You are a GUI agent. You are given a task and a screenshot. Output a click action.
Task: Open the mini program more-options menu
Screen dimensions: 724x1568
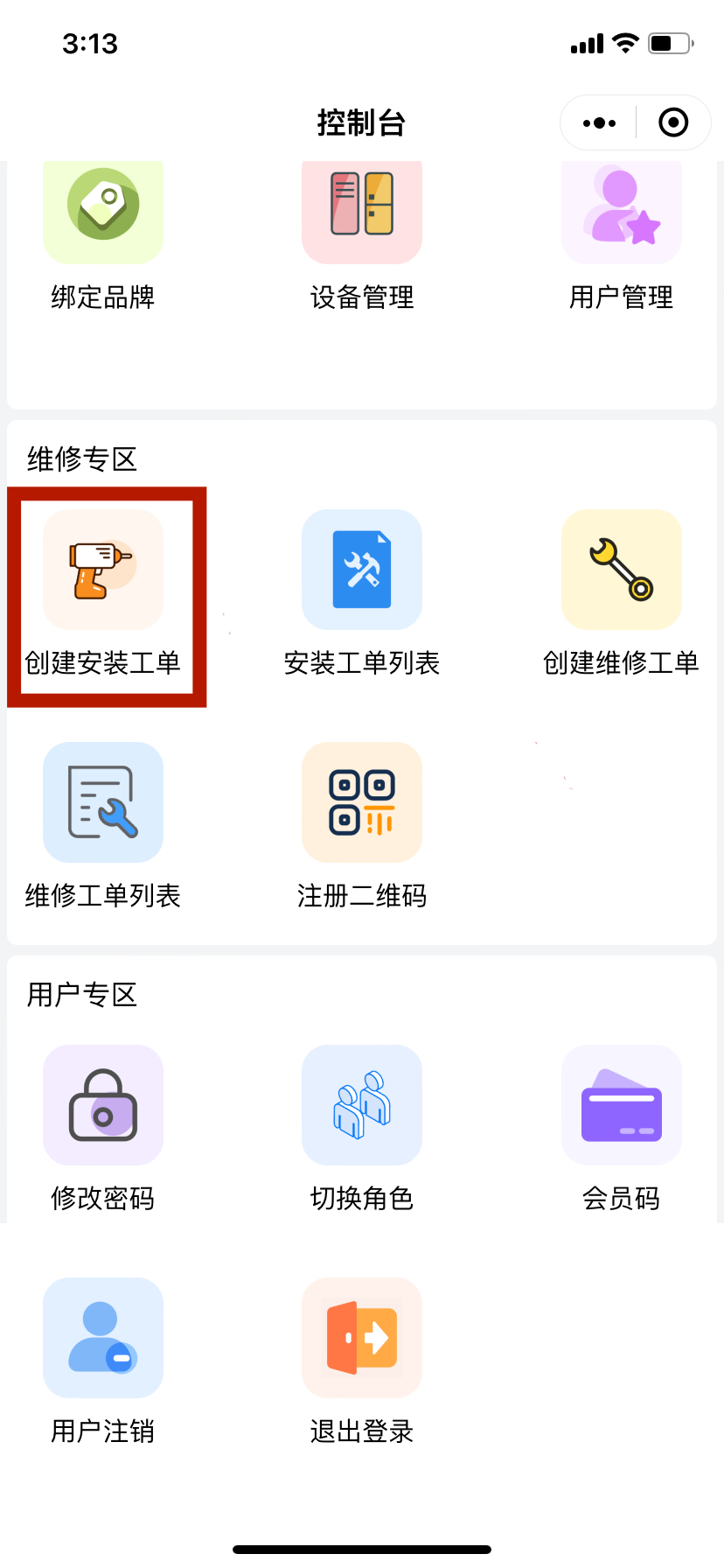coord(600,123)
